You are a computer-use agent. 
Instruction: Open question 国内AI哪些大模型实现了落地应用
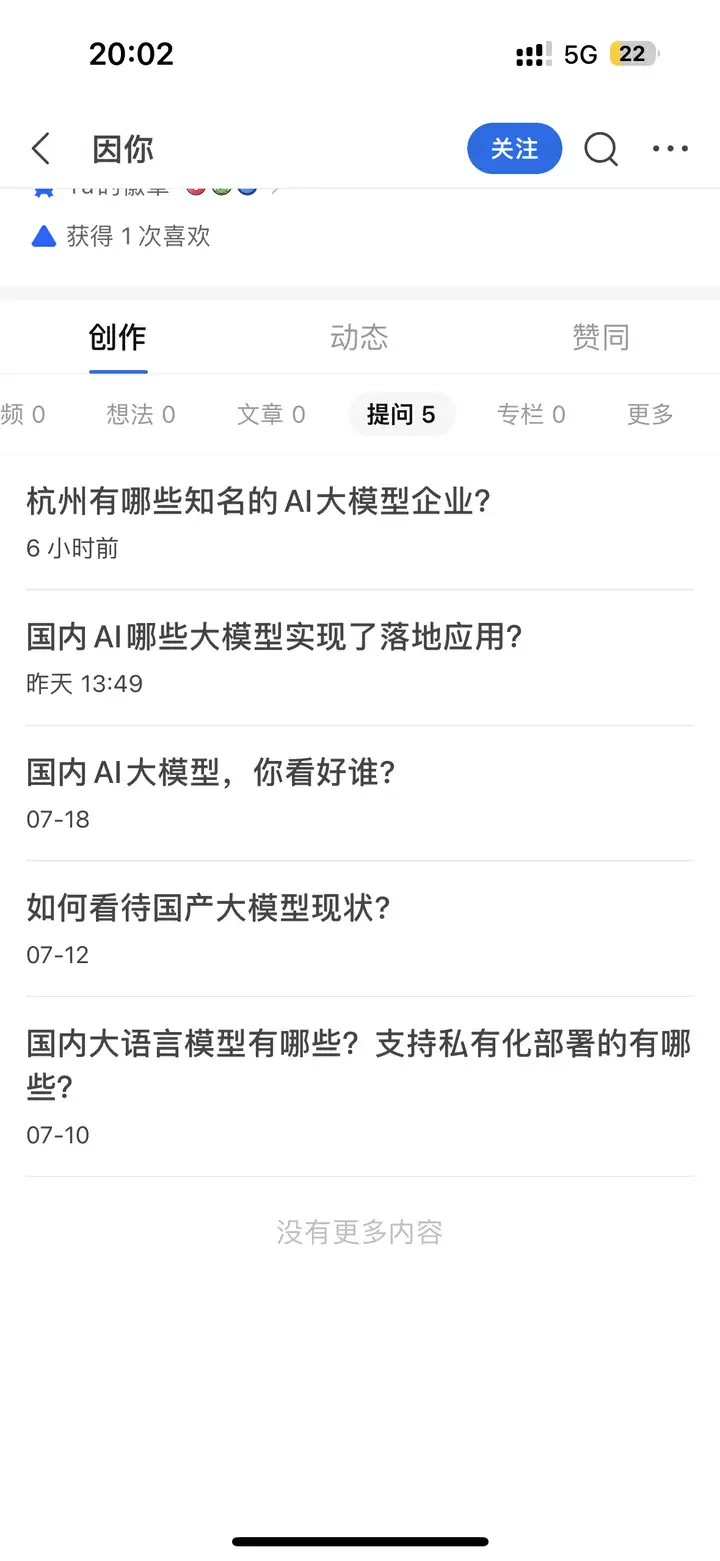[x=360, y=658]
